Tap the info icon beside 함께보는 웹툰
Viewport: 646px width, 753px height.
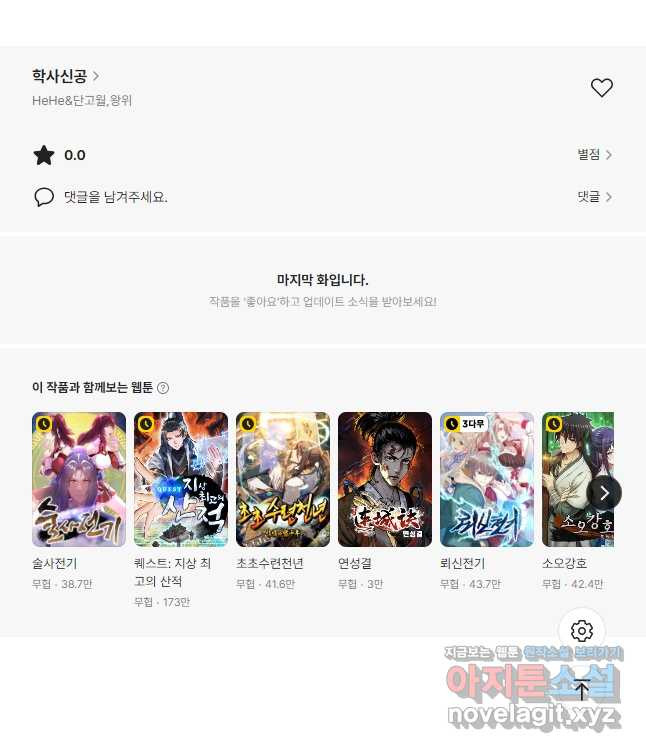(x=163, y=388)
